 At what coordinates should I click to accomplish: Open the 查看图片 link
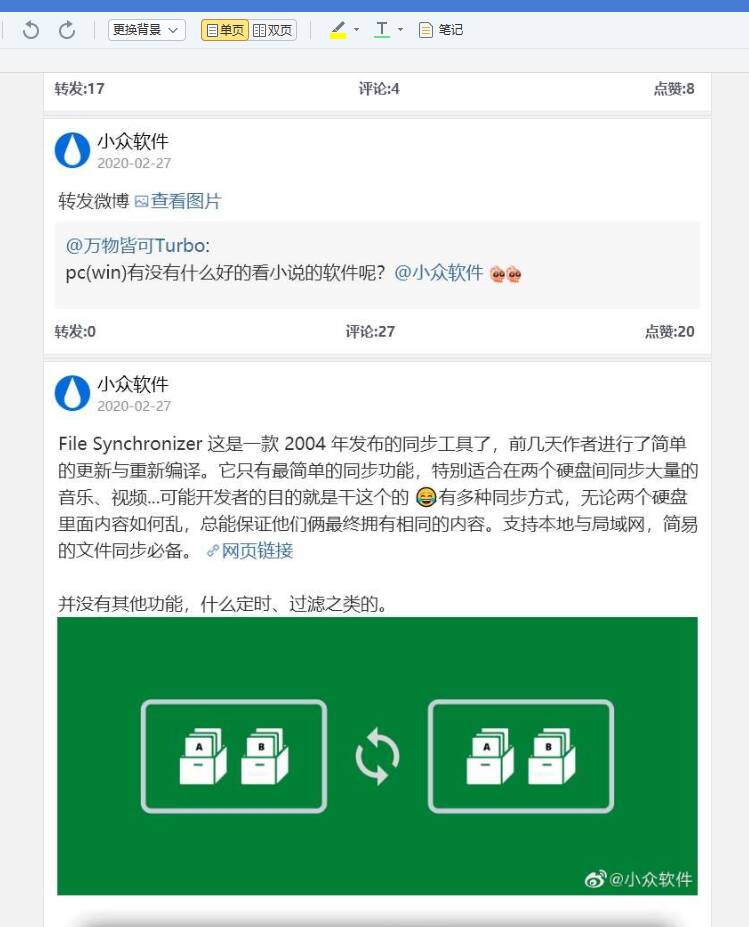178,201
